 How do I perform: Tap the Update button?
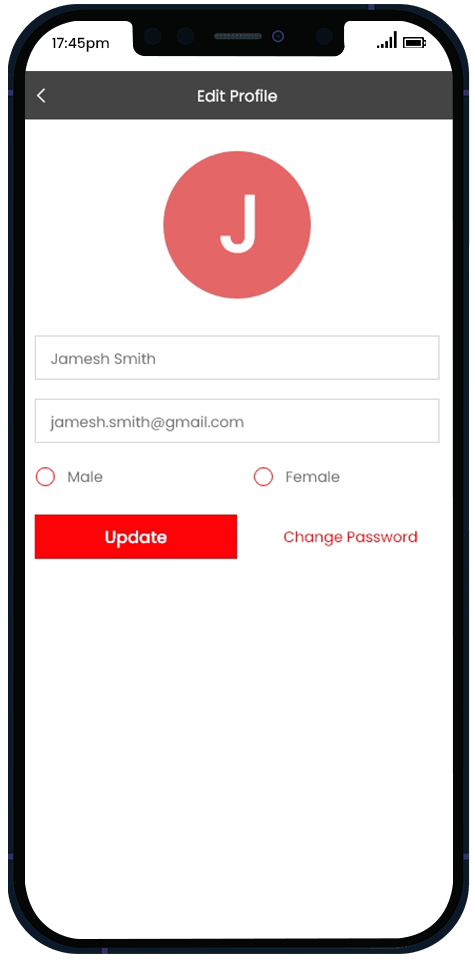click(136, 536)
